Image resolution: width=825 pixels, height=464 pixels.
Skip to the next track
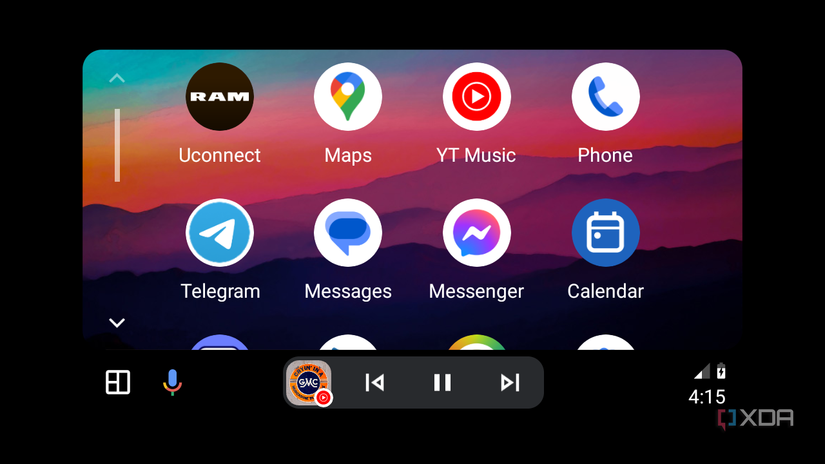point(510,382)
